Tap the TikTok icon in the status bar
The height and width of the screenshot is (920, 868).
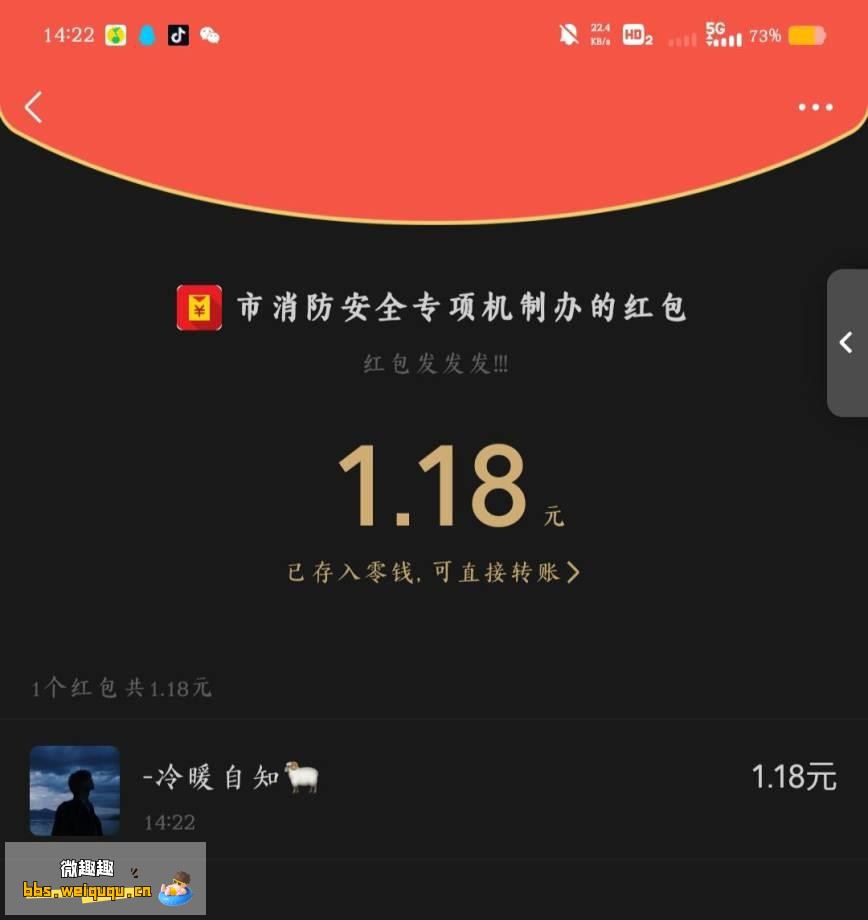[178, 35]
